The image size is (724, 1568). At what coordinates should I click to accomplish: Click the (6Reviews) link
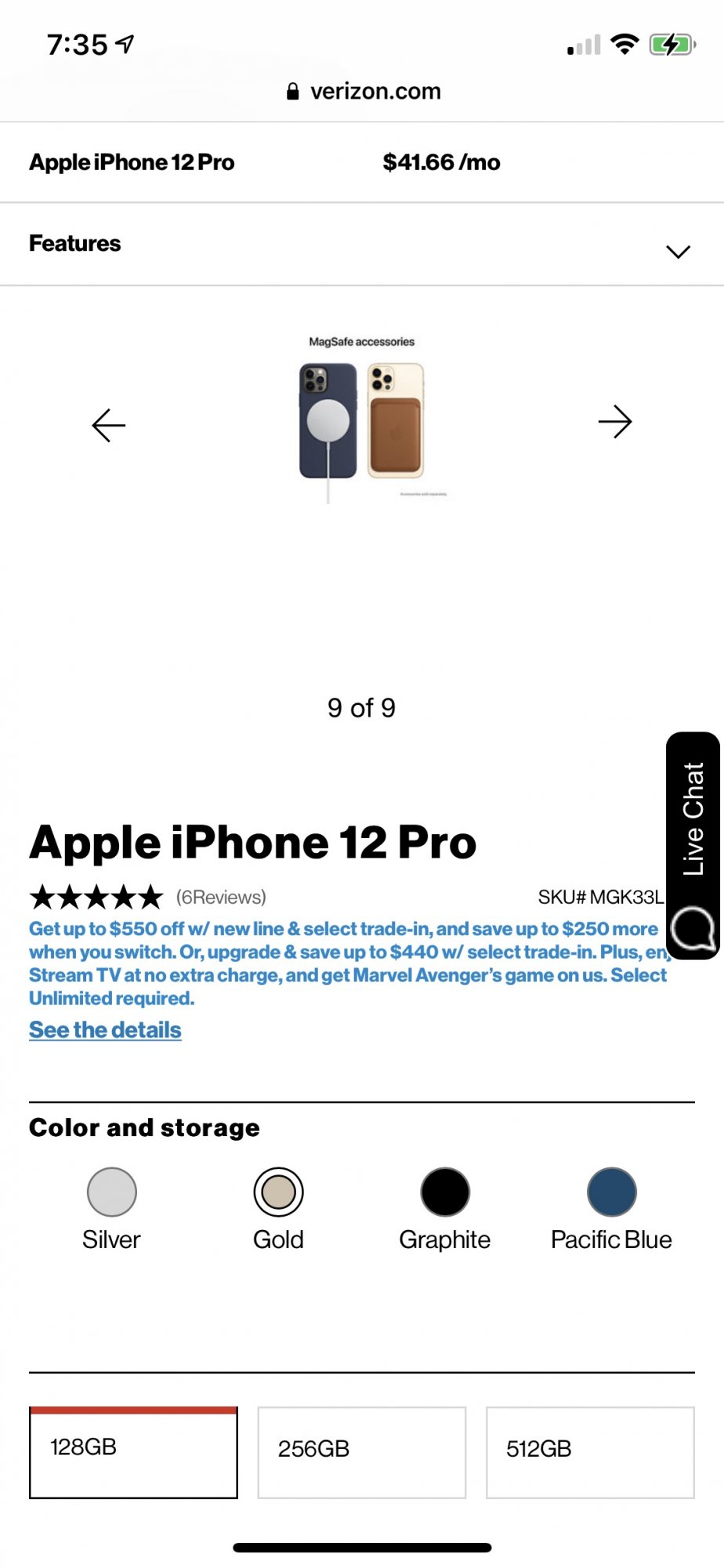[220, 896]
